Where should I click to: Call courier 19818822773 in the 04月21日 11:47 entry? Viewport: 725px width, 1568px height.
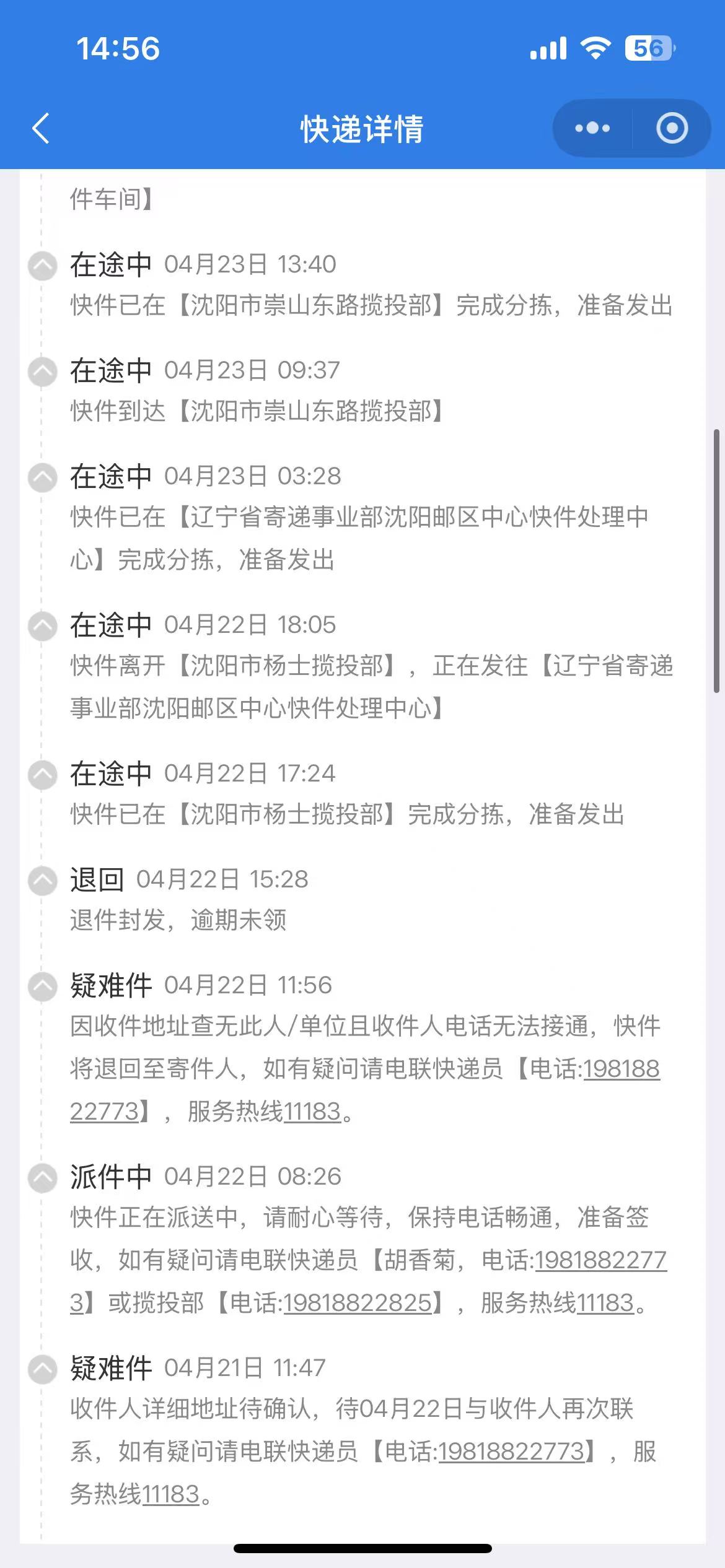[512, 1451]
